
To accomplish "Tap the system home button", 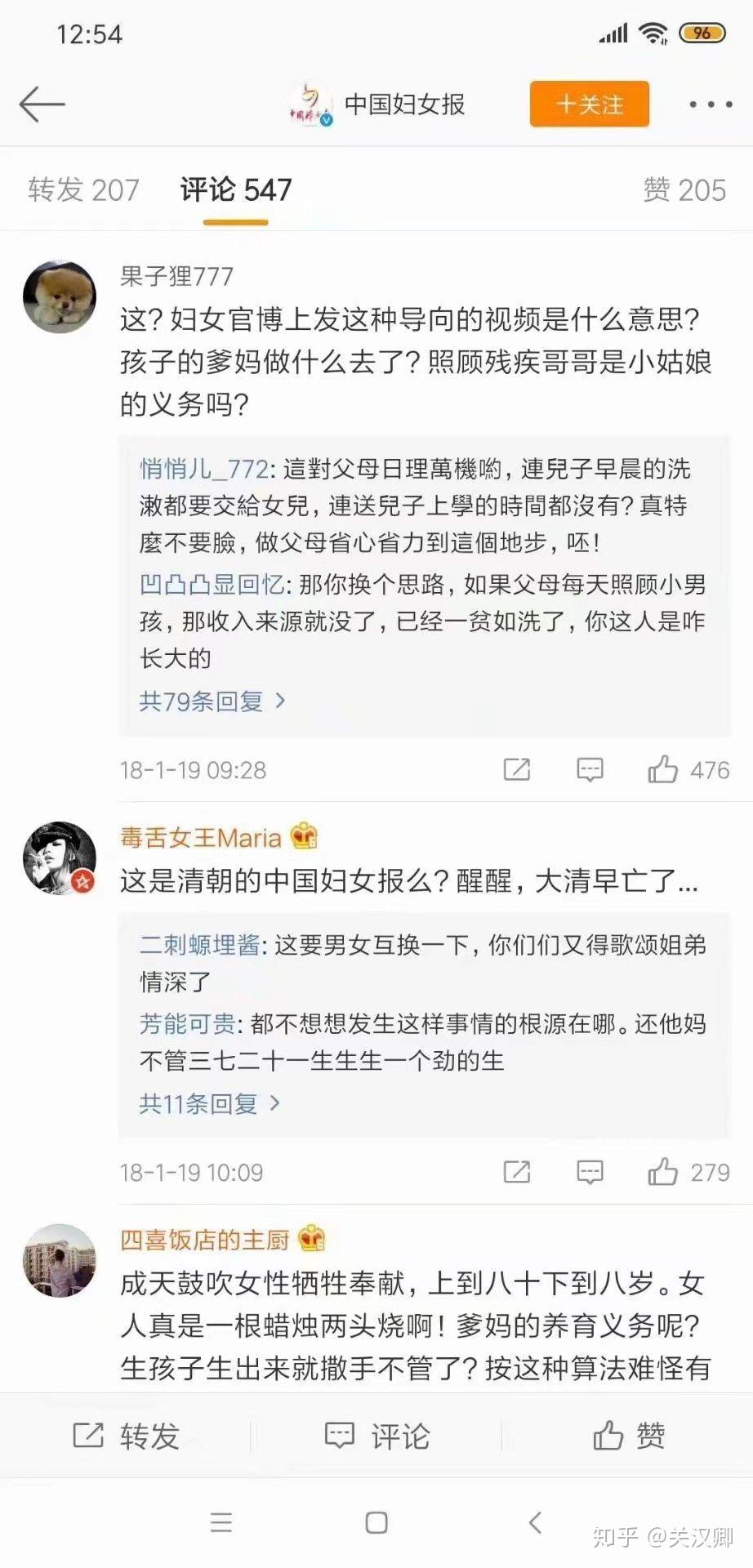I will coord(376,1522).
